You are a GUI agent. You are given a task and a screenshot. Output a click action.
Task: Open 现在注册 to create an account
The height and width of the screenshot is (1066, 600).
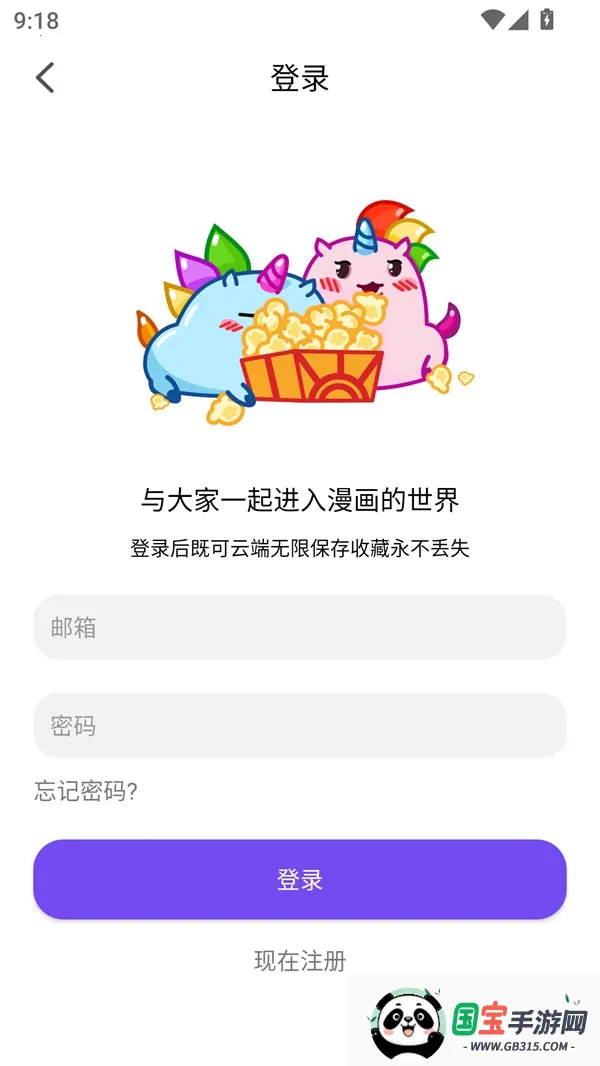pos(300,961)
